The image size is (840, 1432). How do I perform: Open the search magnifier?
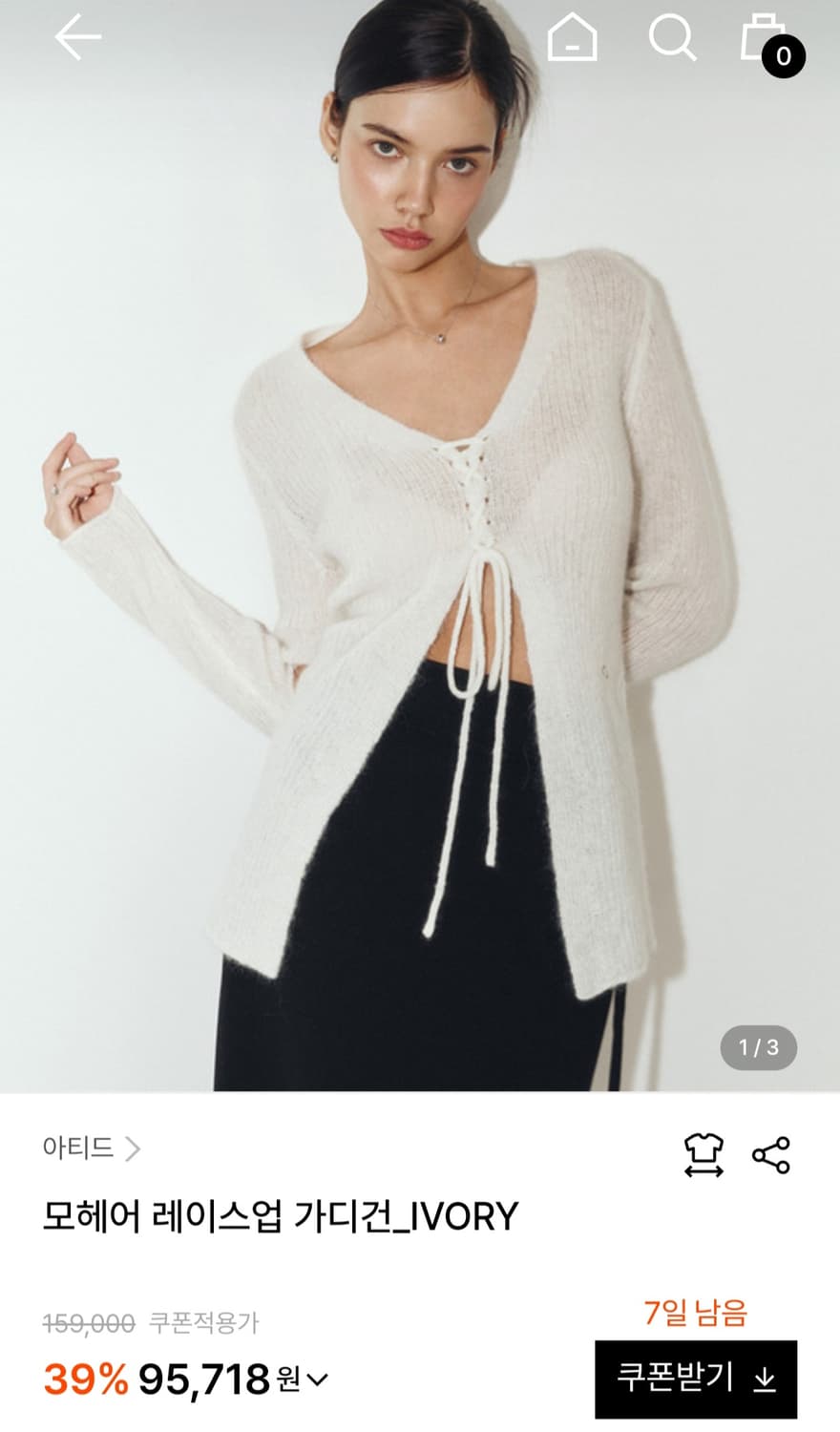pyautogui.click(x=673, y=38)
